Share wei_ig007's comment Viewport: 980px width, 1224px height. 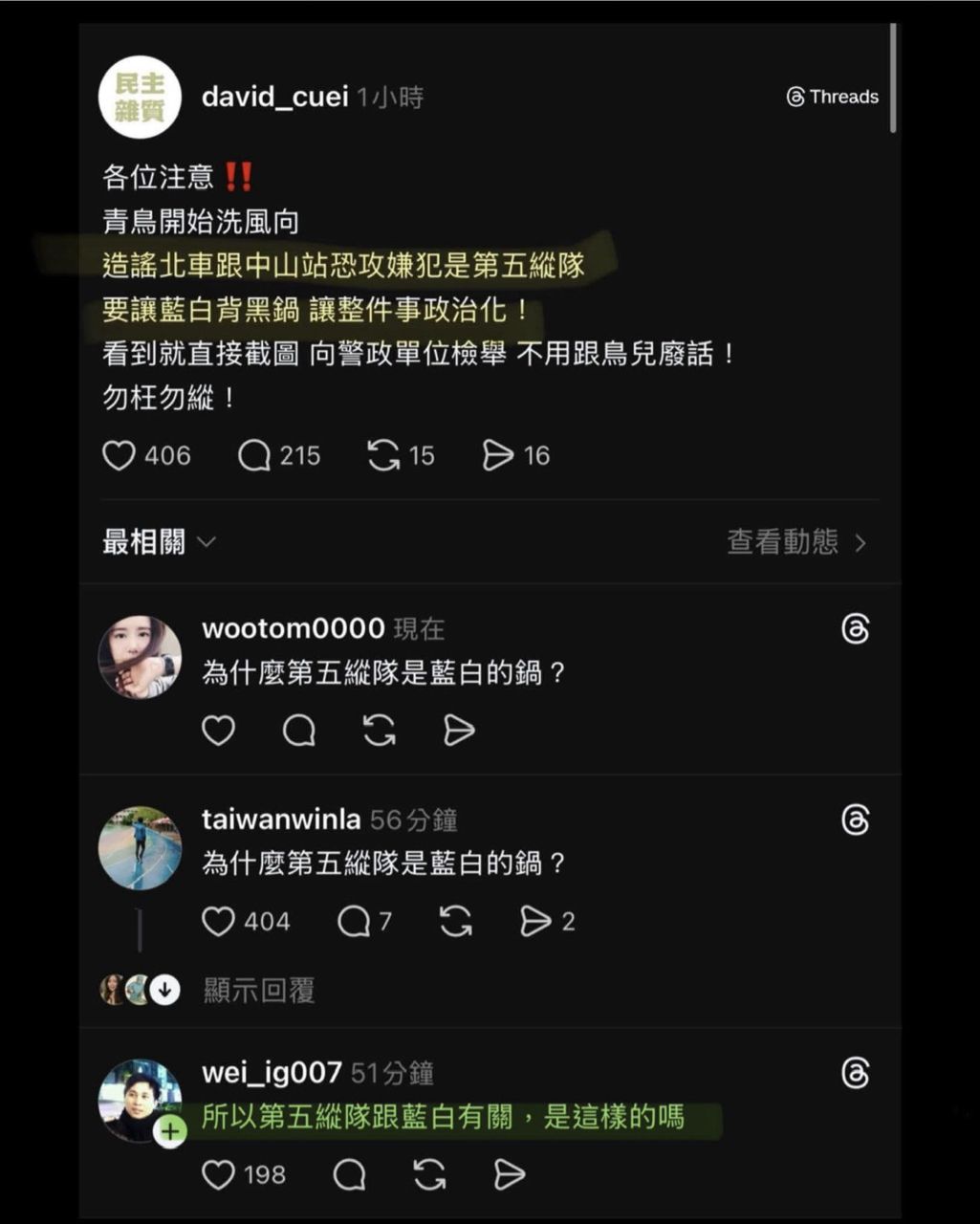click(509, 1174)
